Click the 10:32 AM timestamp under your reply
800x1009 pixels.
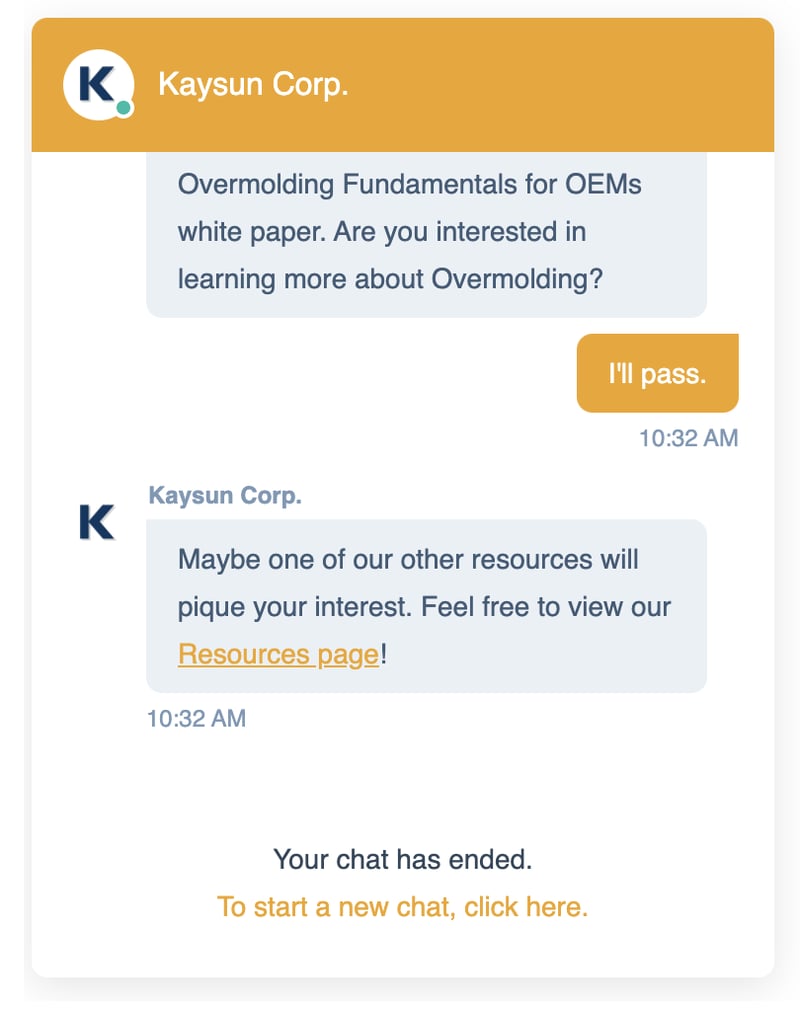[688, 438]
